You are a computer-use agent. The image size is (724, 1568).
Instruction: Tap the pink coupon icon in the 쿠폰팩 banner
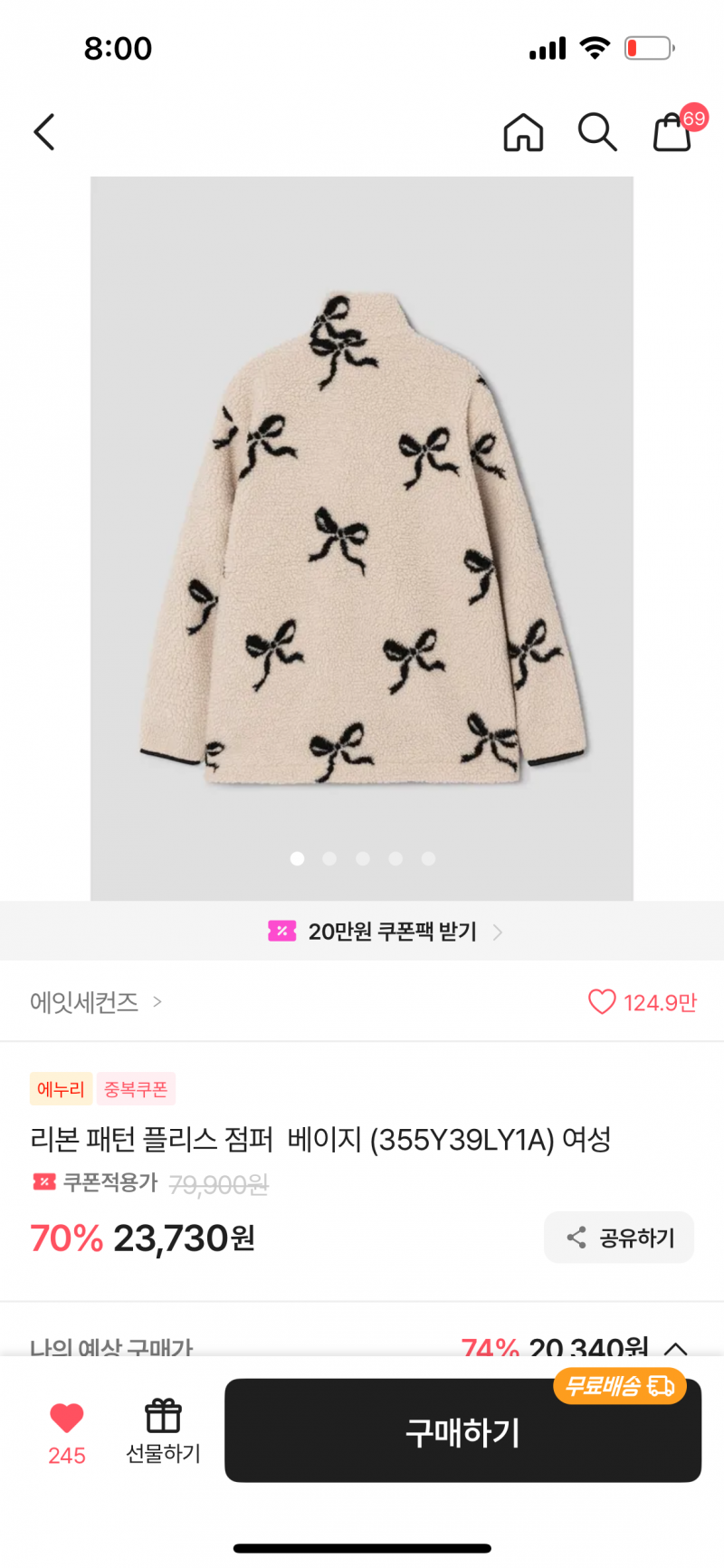point(282,932)
